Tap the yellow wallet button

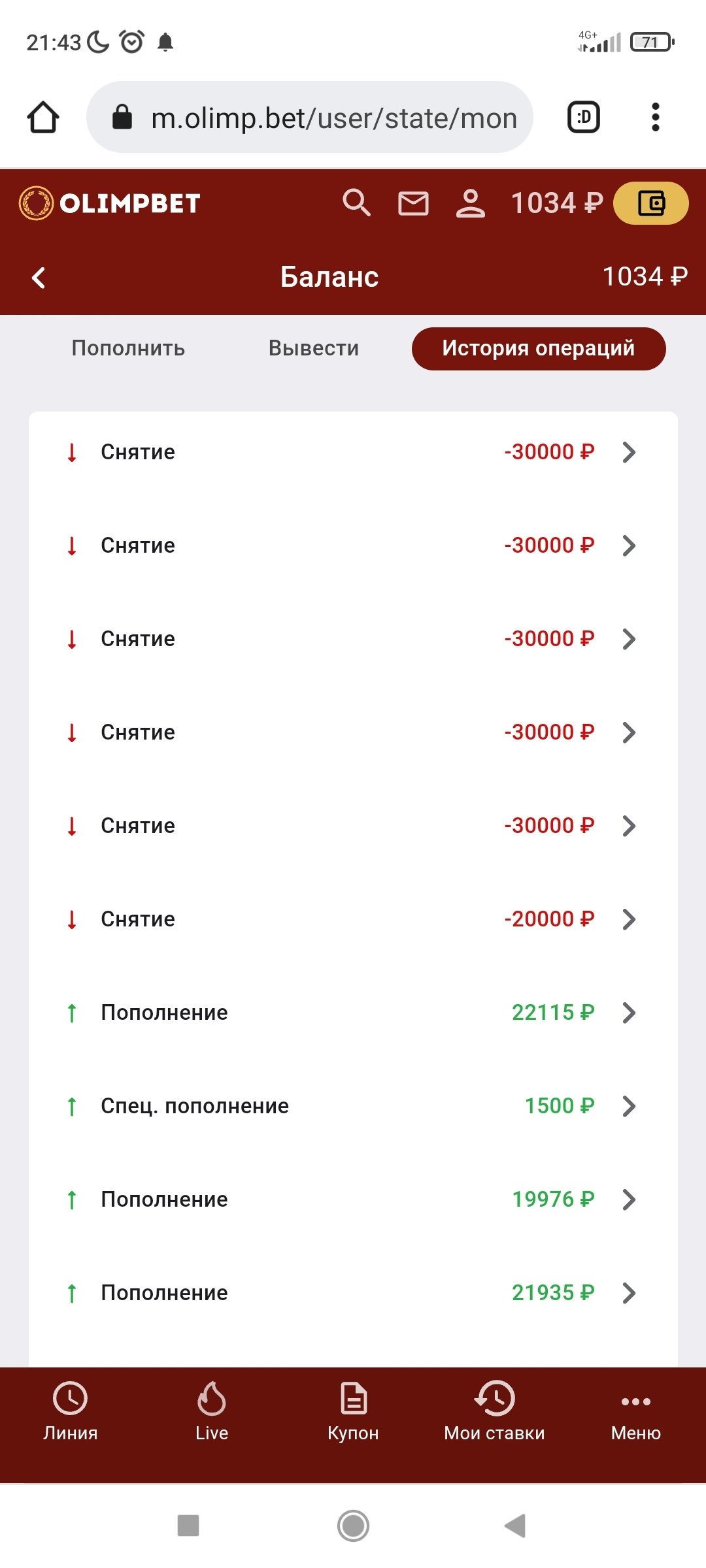[x=650, y=203]
